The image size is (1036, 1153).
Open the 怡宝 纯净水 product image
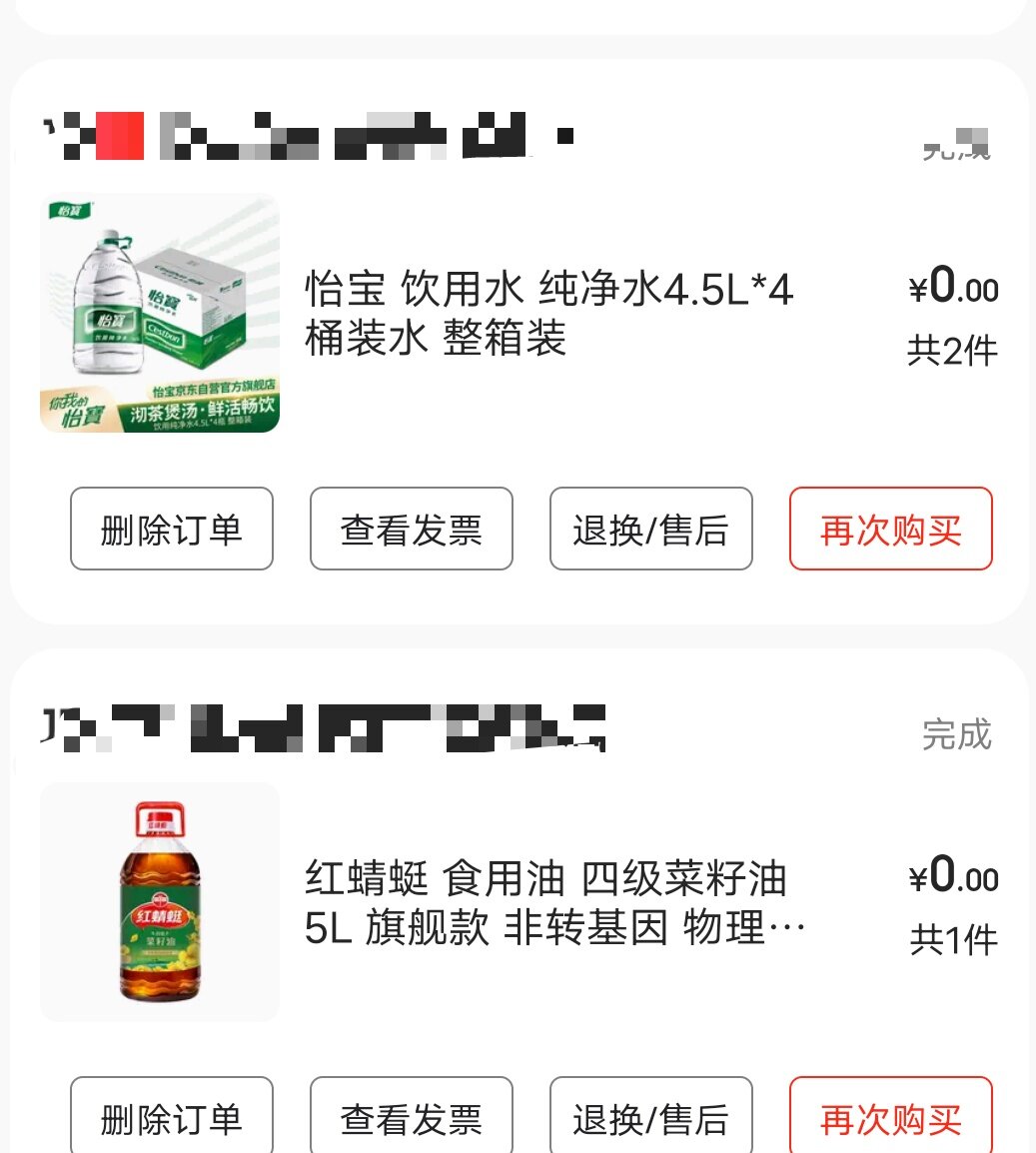pos(160,313)
